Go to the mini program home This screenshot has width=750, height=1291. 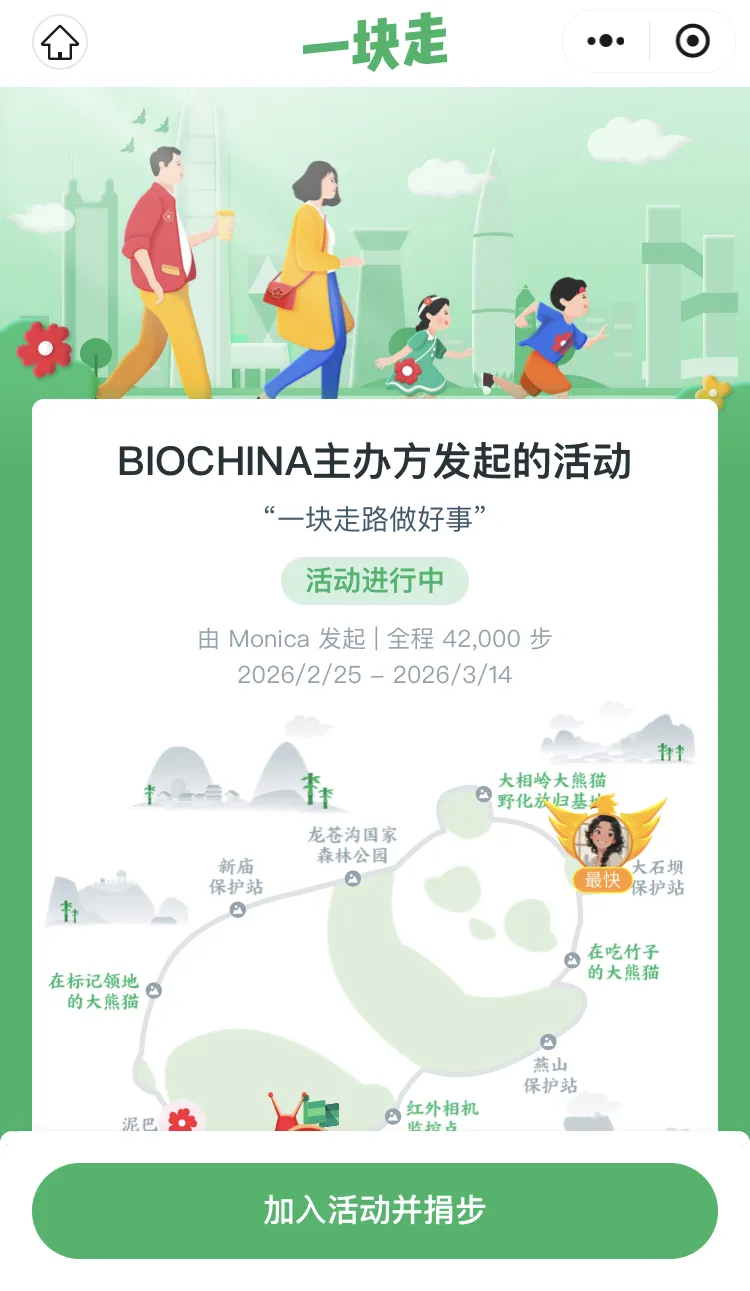pos(60,42)
